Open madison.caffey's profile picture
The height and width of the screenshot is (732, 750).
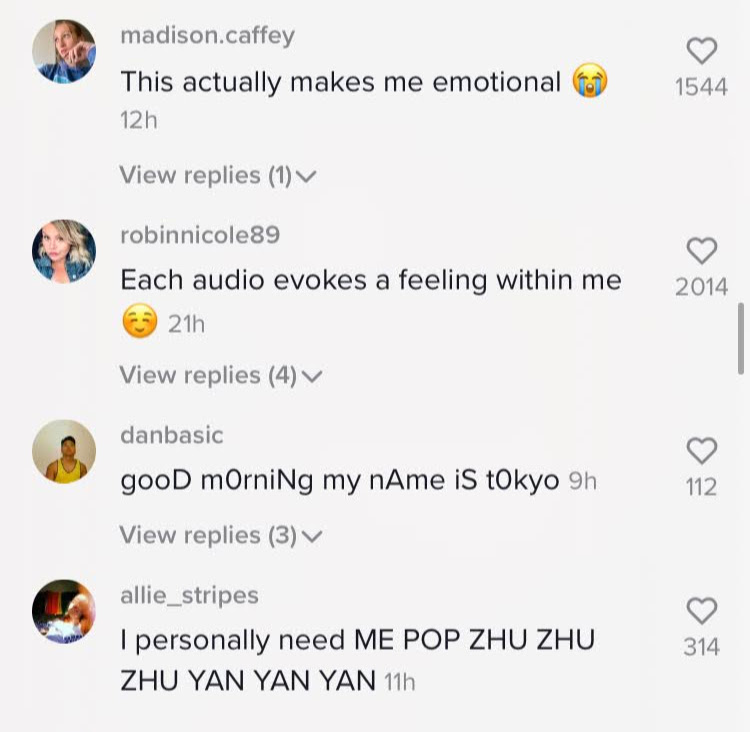[64, 52]
